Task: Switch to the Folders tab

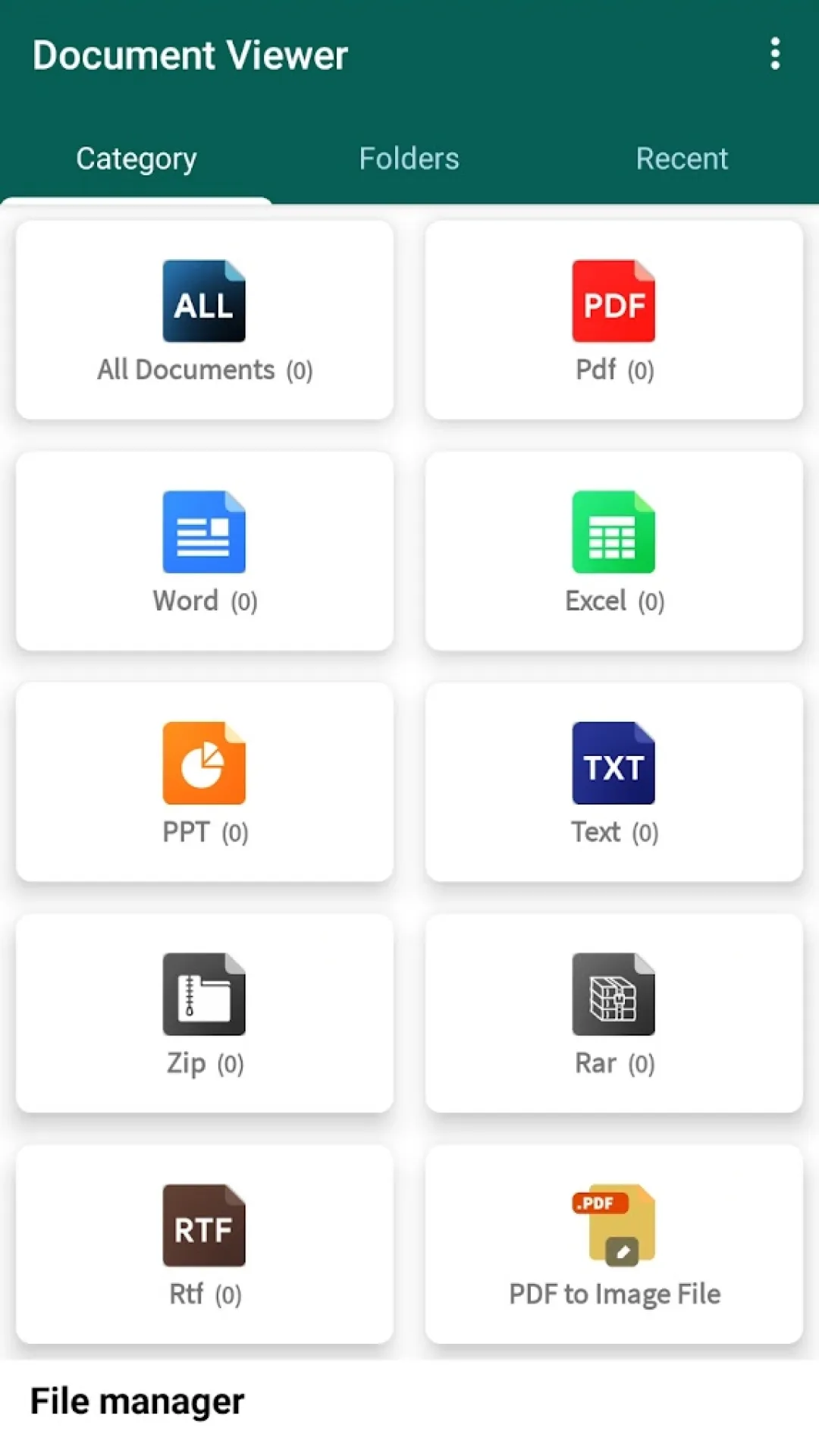Action: pyautogui.click(x=408, y=158)
